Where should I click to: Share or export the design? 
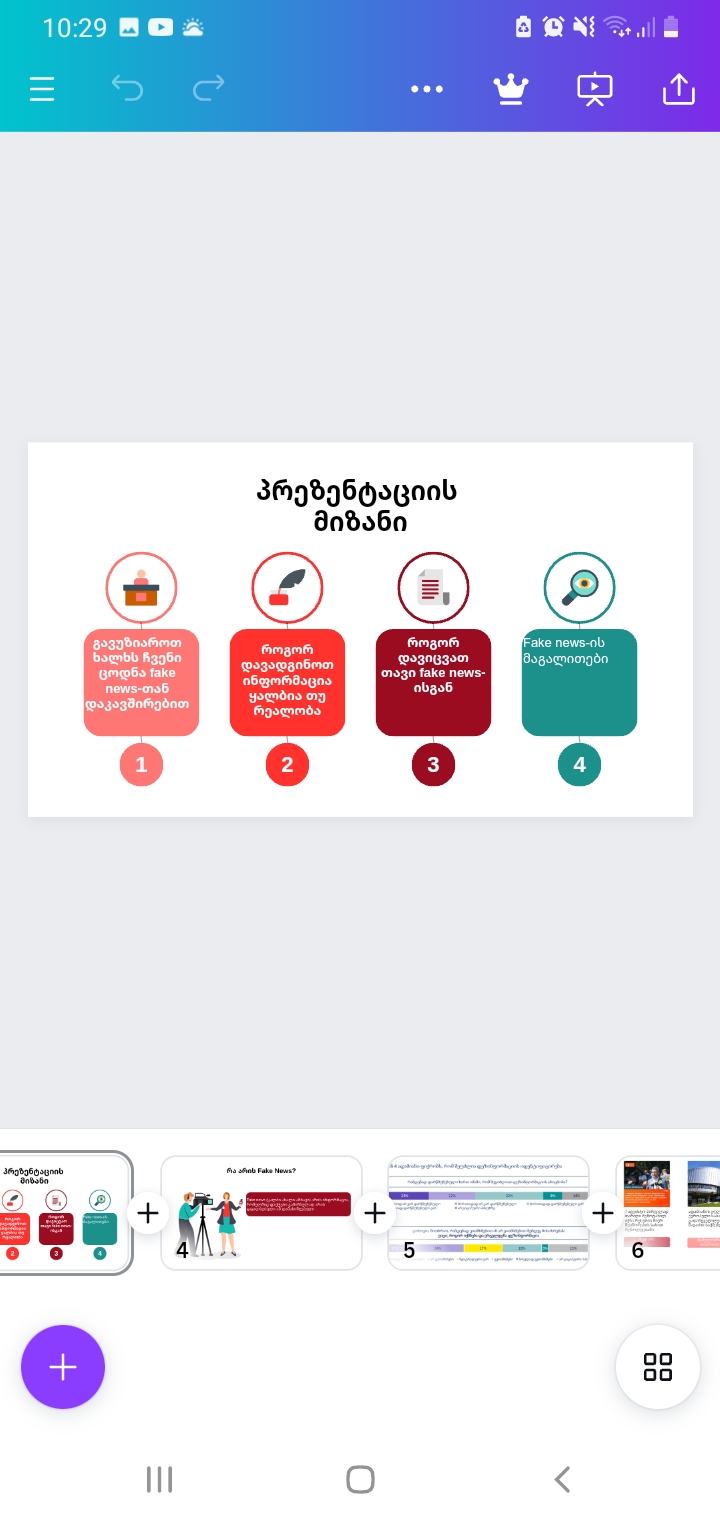tap(678, 90)
